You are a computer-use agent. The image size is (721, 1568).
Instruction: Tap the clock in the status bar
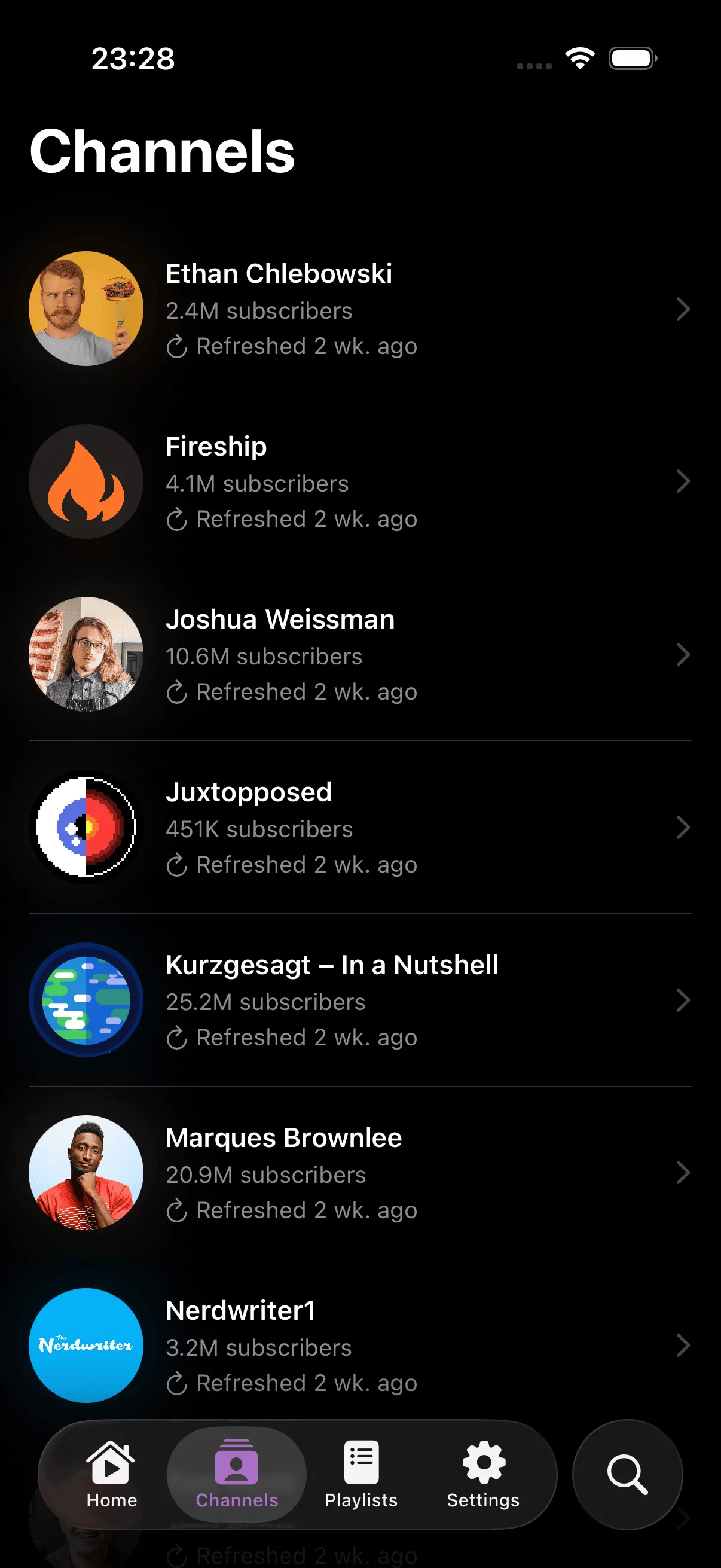click(133, 58)
